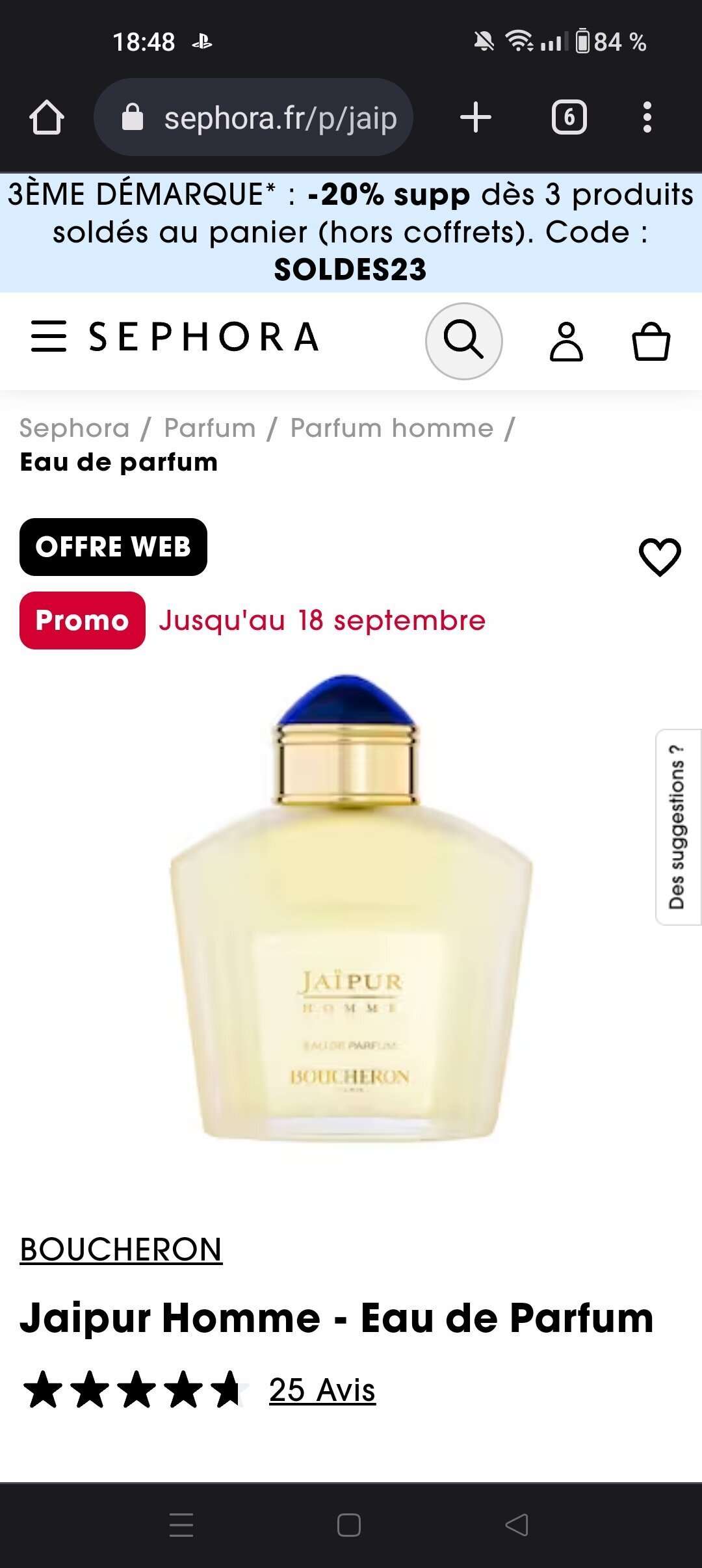Follow the Sephora breadcrumb link
The width and height of the screenshot is (702, 1568).
pyautogui.click(x=75, y=428)
